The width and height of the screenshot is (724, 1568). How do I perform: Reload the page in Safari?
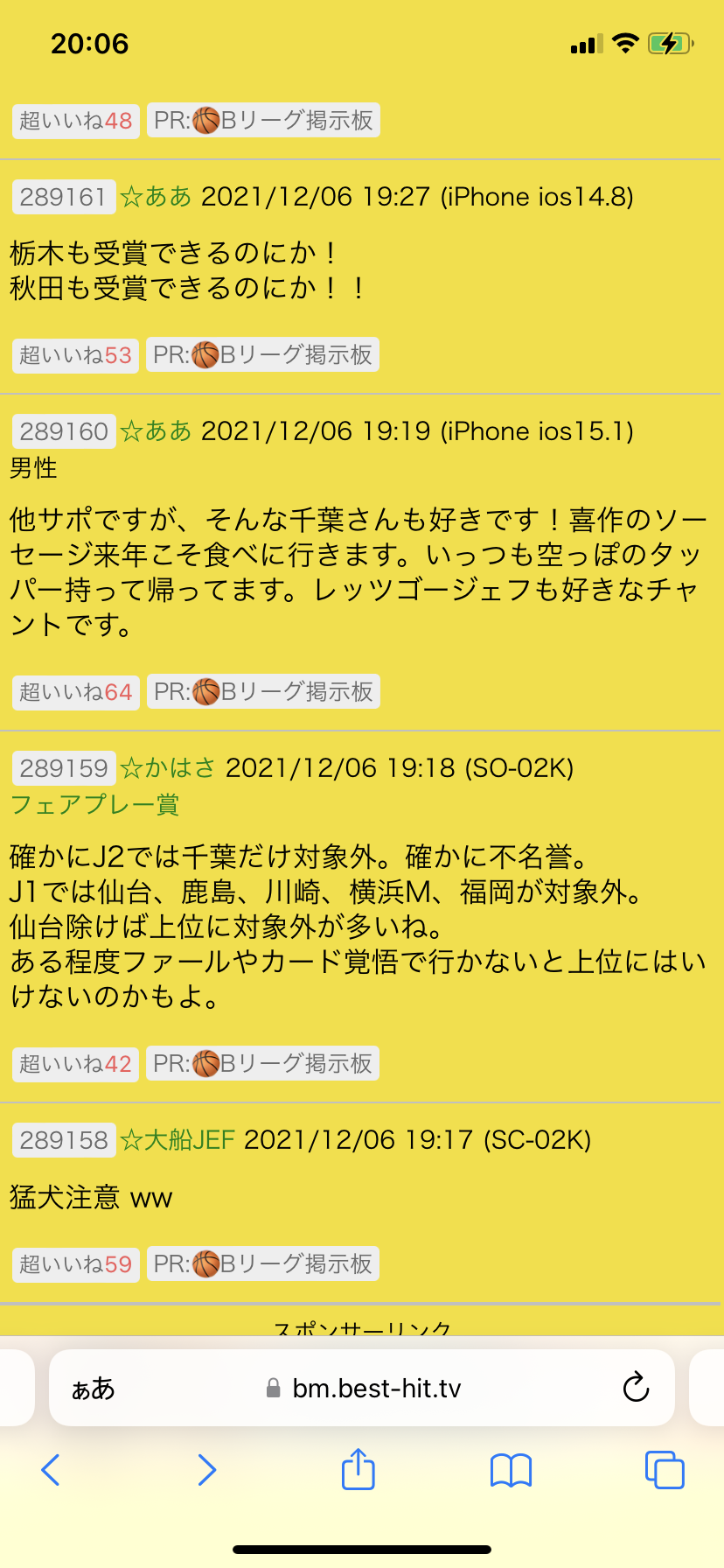pos(636,1388)
